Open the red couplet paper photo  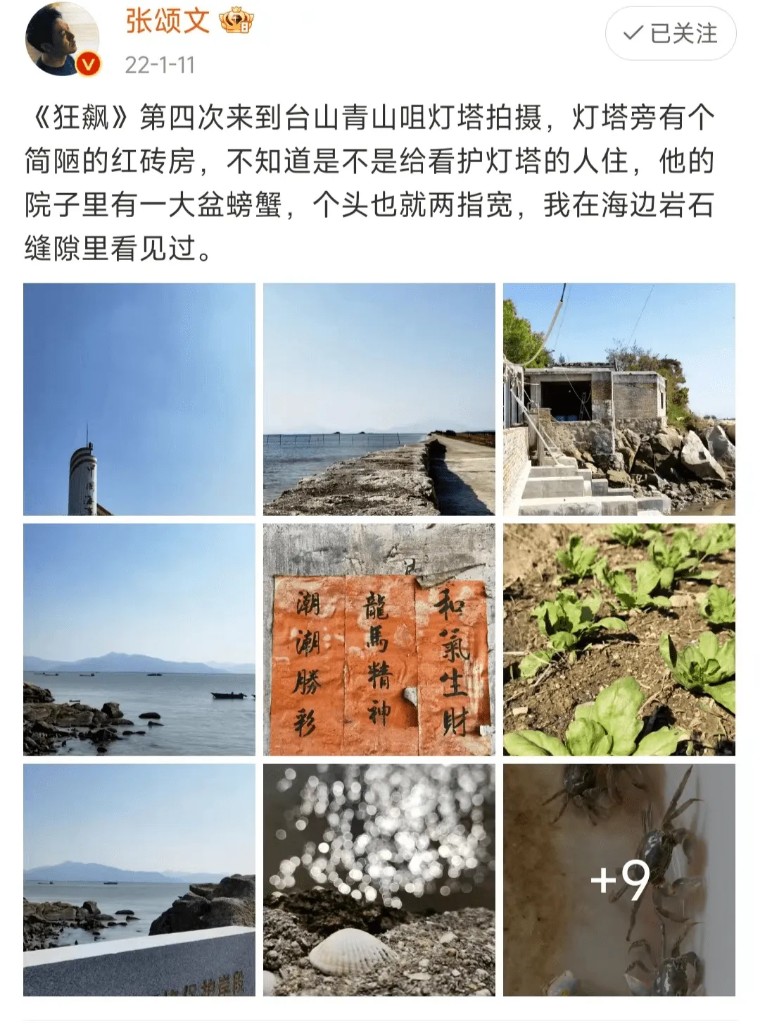pos(379,639)
